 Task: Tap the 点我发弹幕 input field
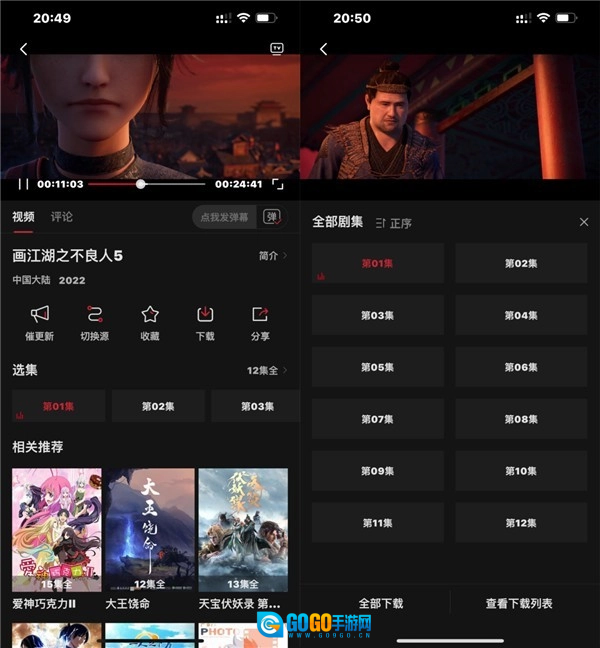pos(224,217)
